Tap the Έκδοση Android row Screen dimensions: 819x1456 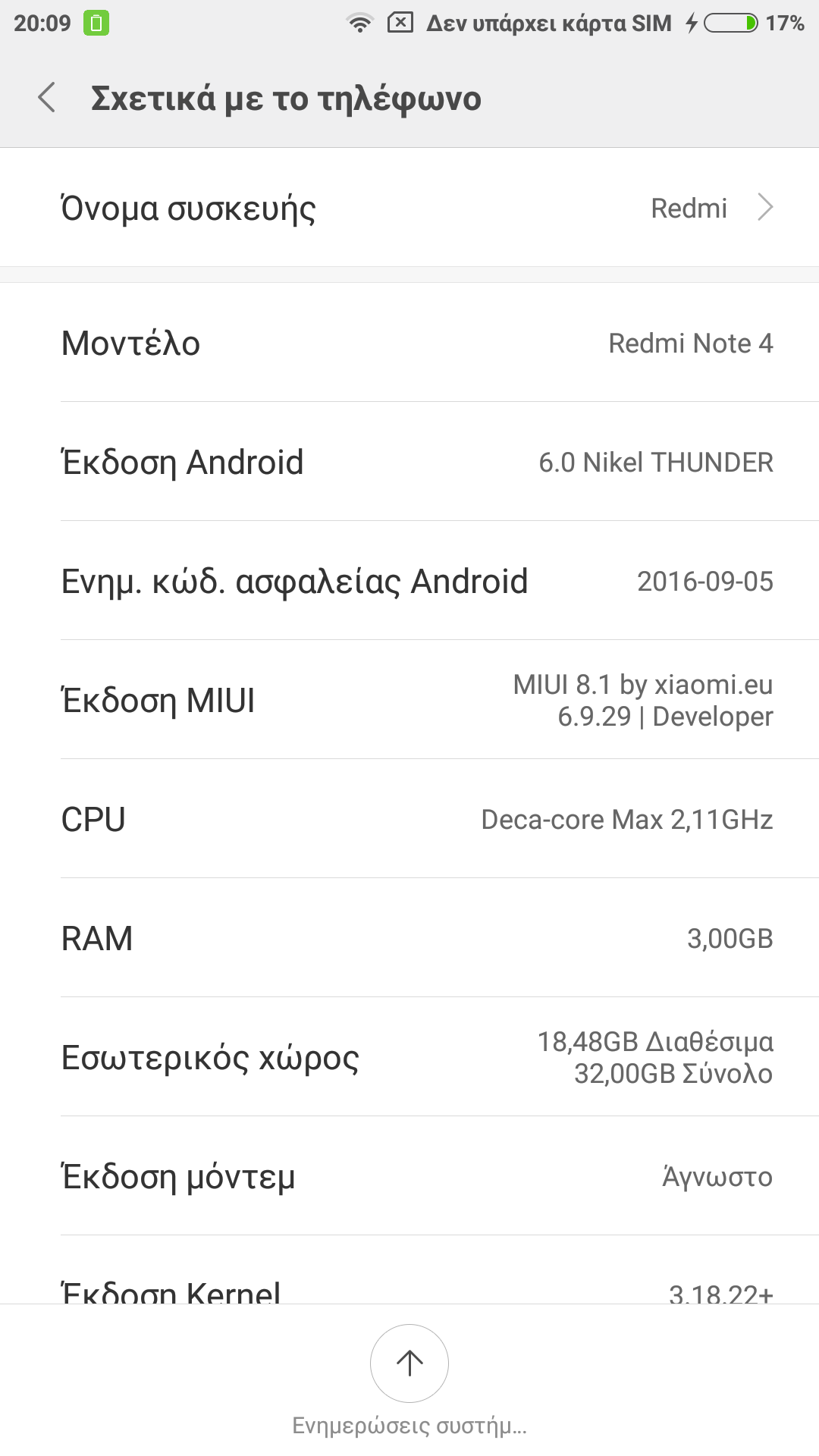tap(409, 462)
